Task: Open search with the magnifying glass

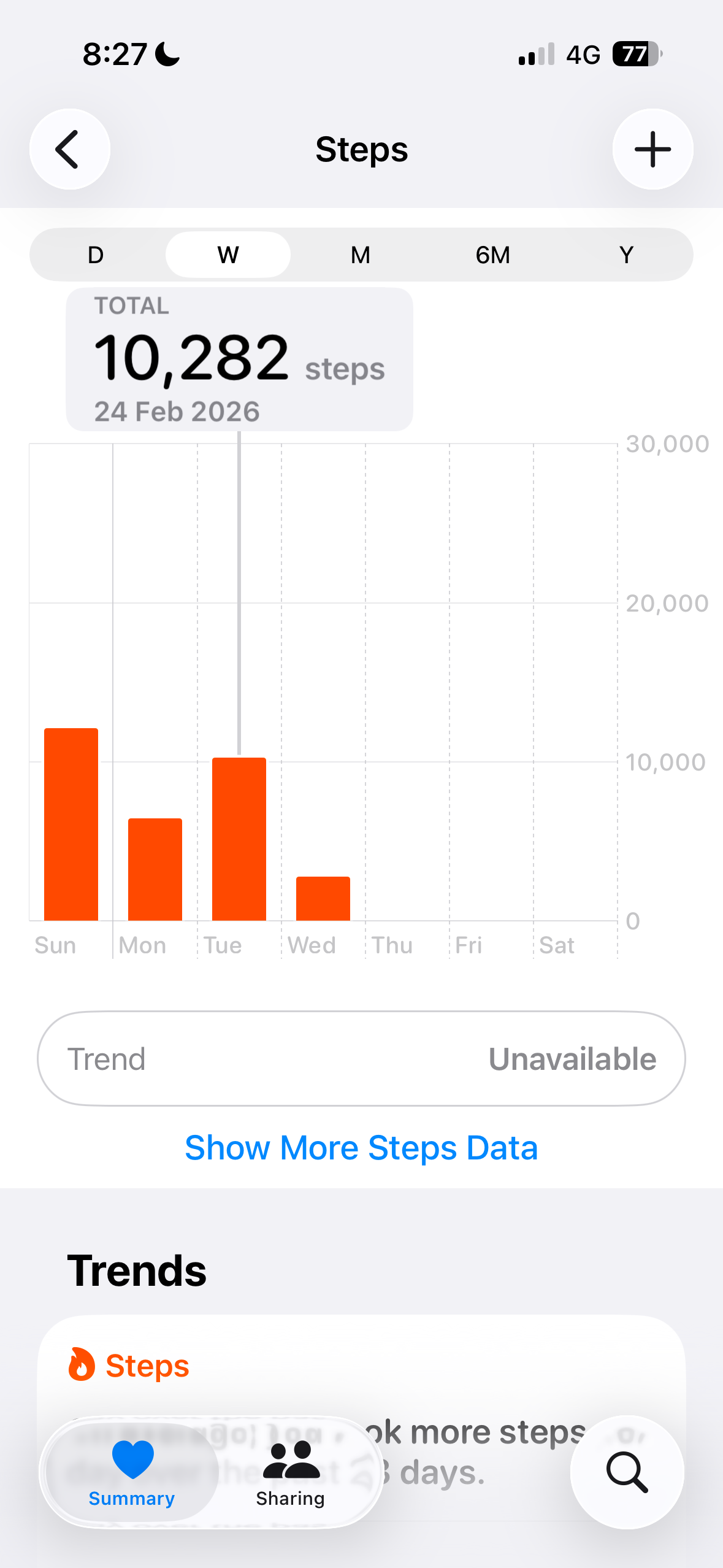Action: [627, 1472]
